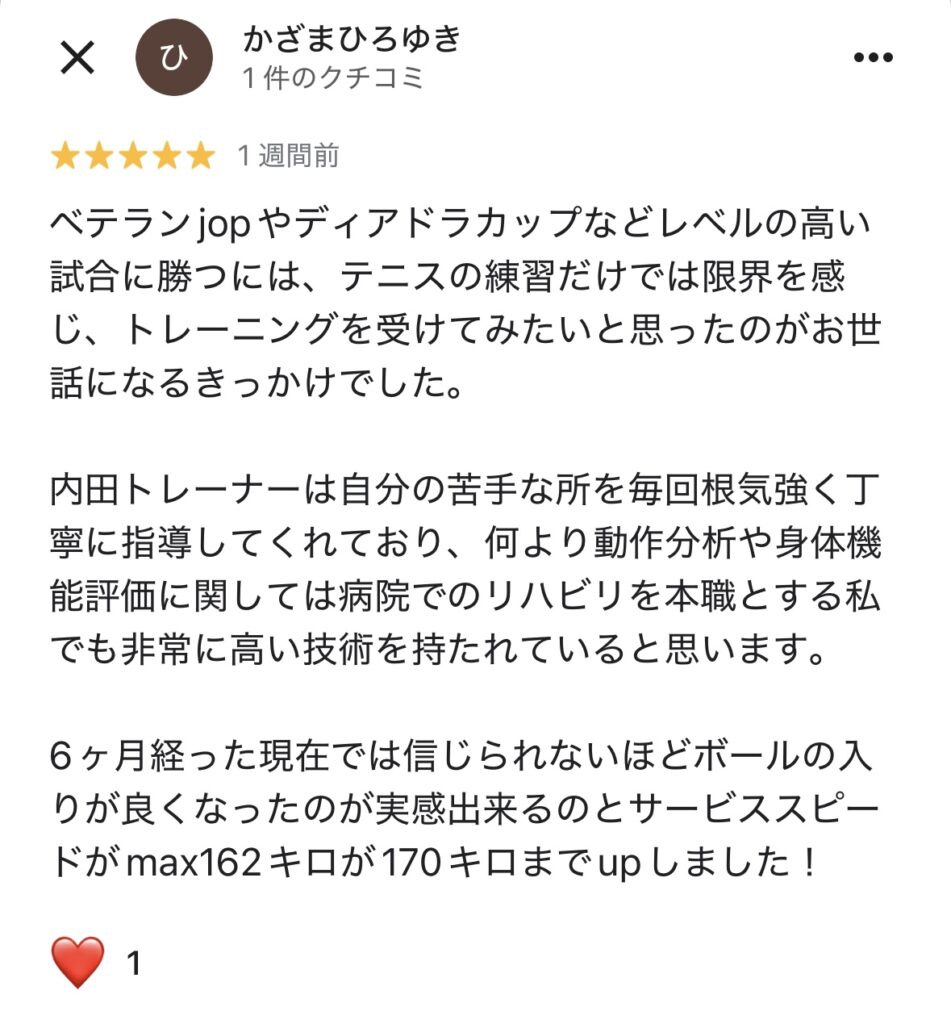View reviewer name かざまひろゆき profile
951x1024 pixels.
point(351,39)
